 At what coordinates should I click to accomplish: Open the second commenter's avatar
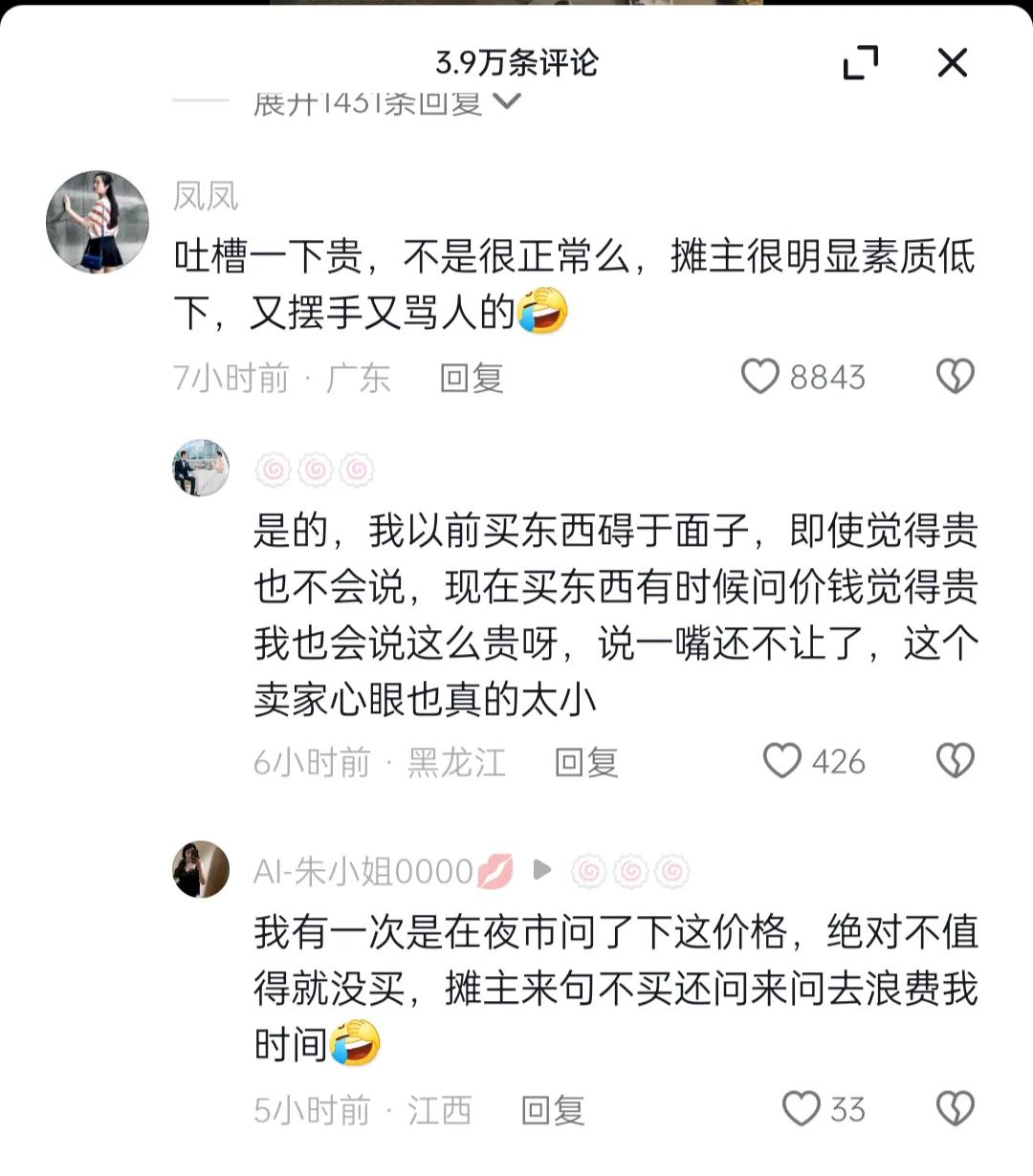tap(201, 466)
